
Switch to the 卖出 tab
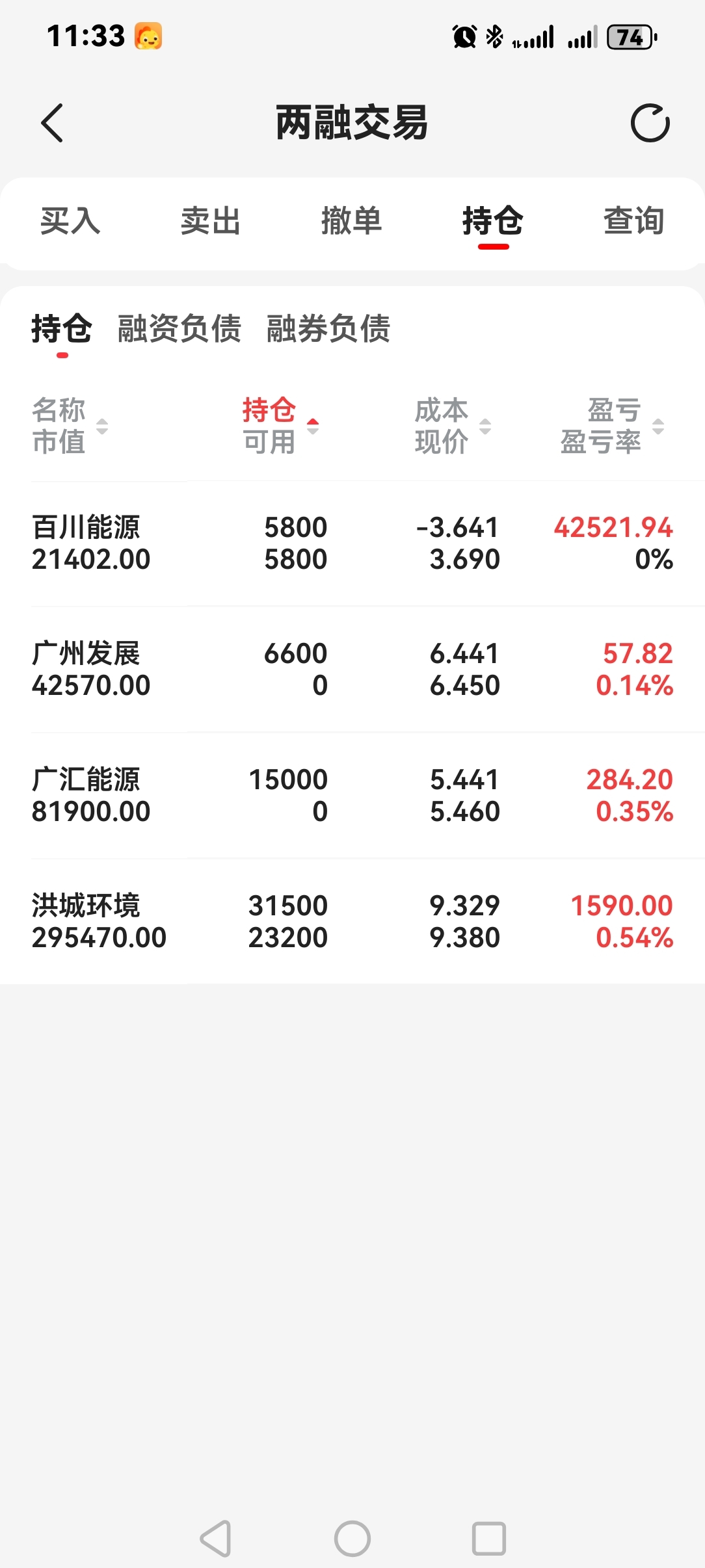click(x=211, y=221)
